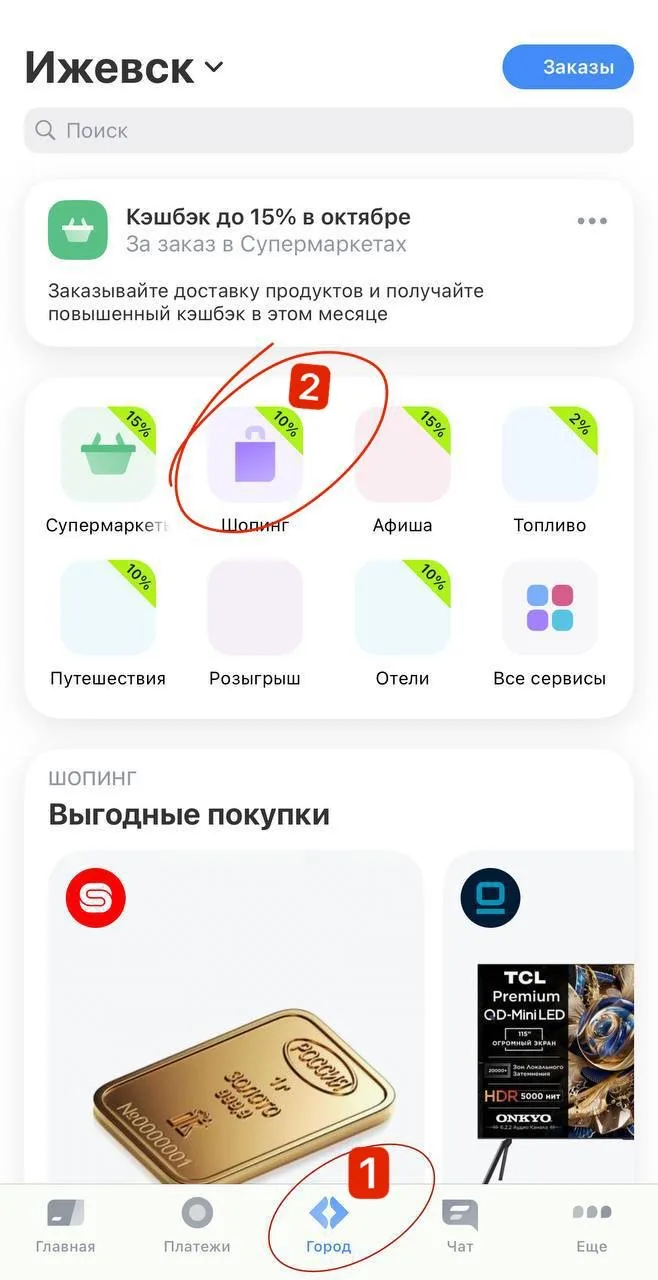Open the Путешествия service tile

[x=108, y=608]
